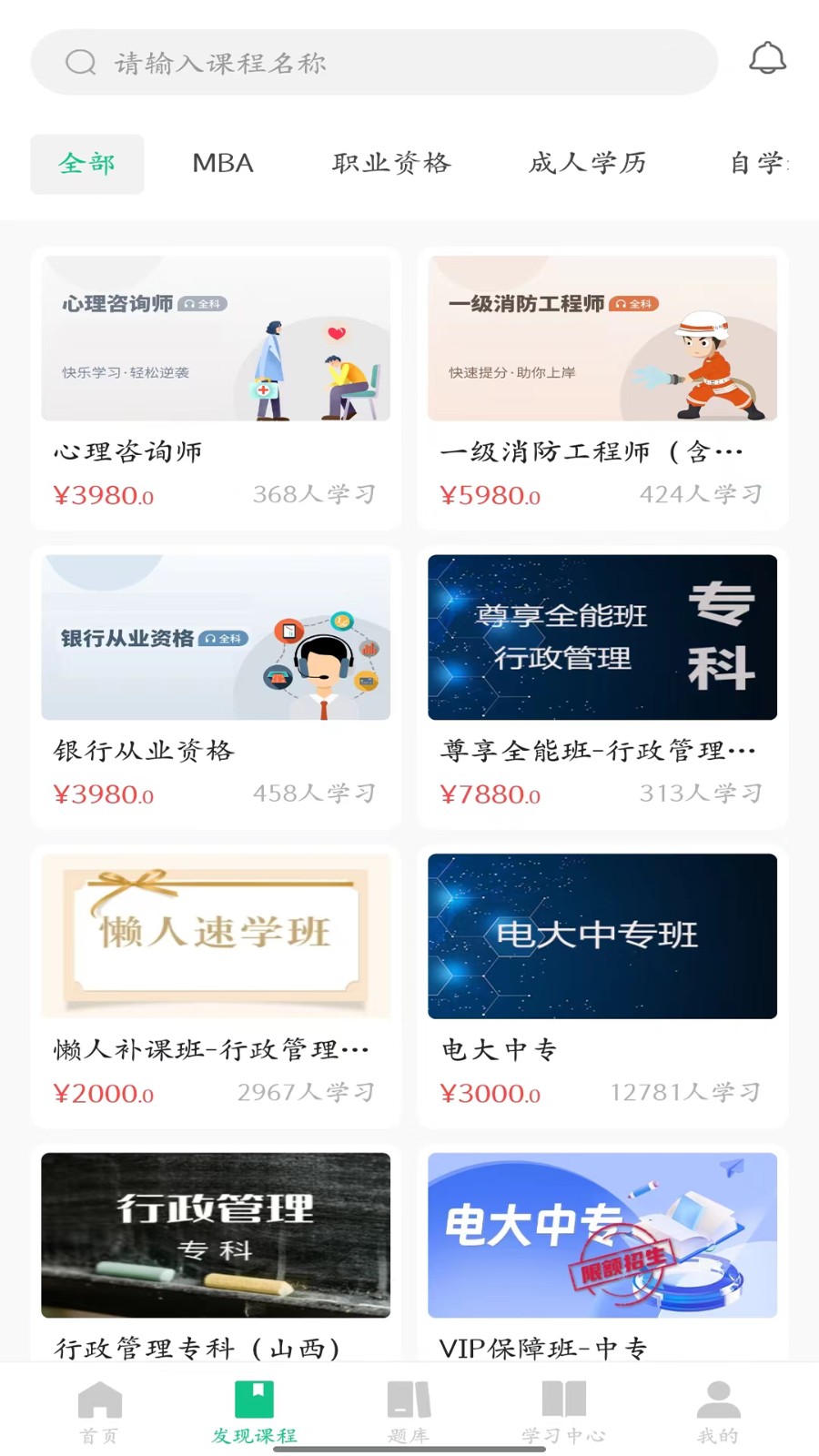Select the 全部 category tab
The image size is (819, 1456).
click(x=86, y=164)
